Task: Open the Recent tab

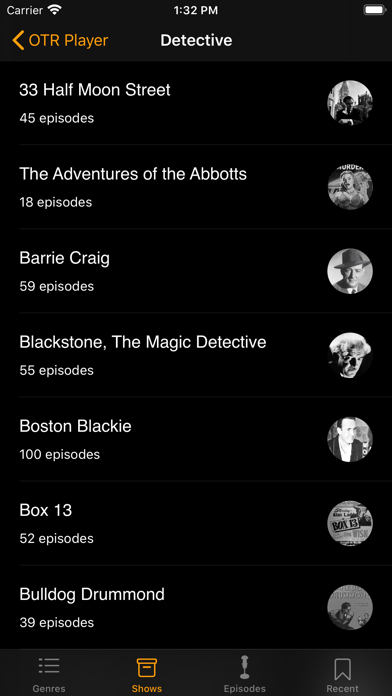Action: coord(342,675)
